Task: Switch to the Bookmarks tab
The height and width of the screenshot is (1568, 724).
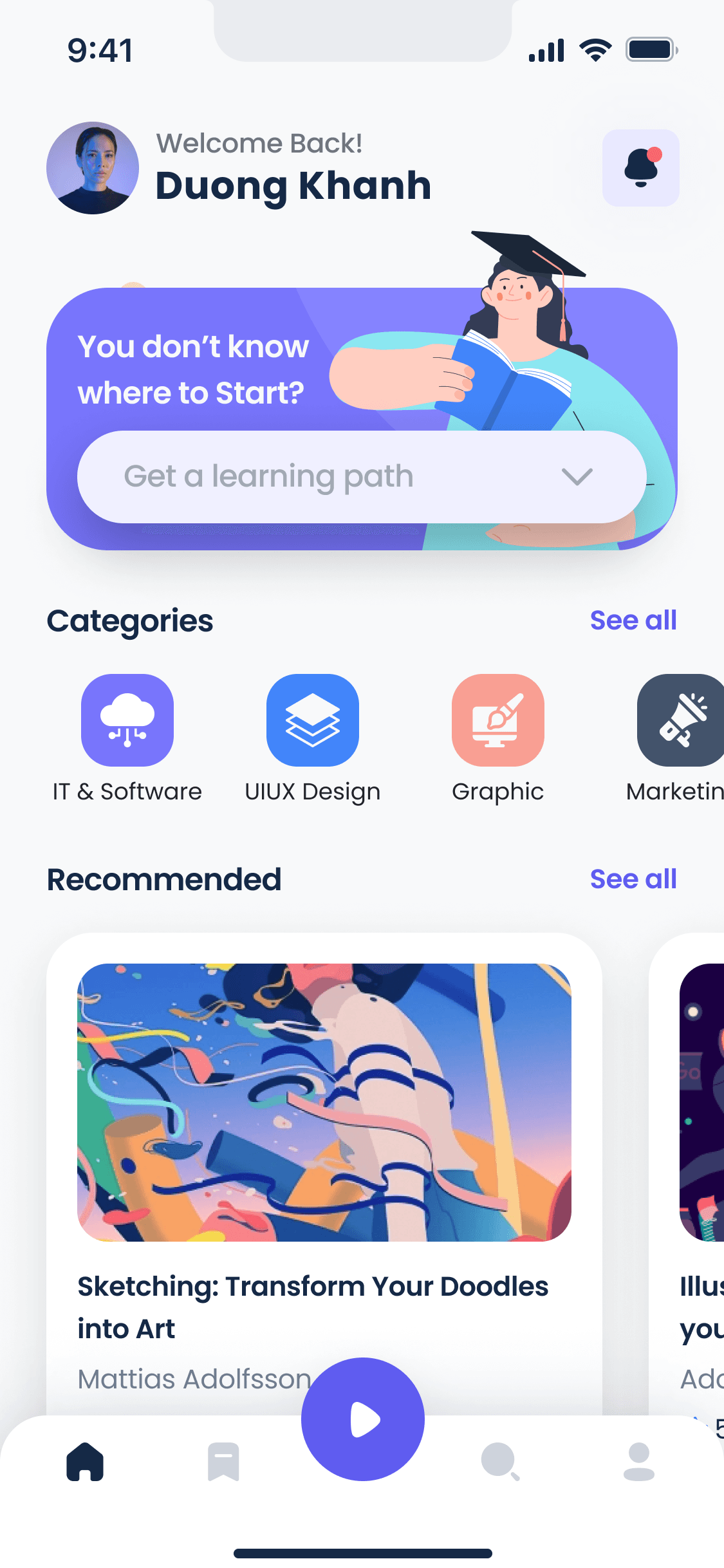Action: [223, 1462]
